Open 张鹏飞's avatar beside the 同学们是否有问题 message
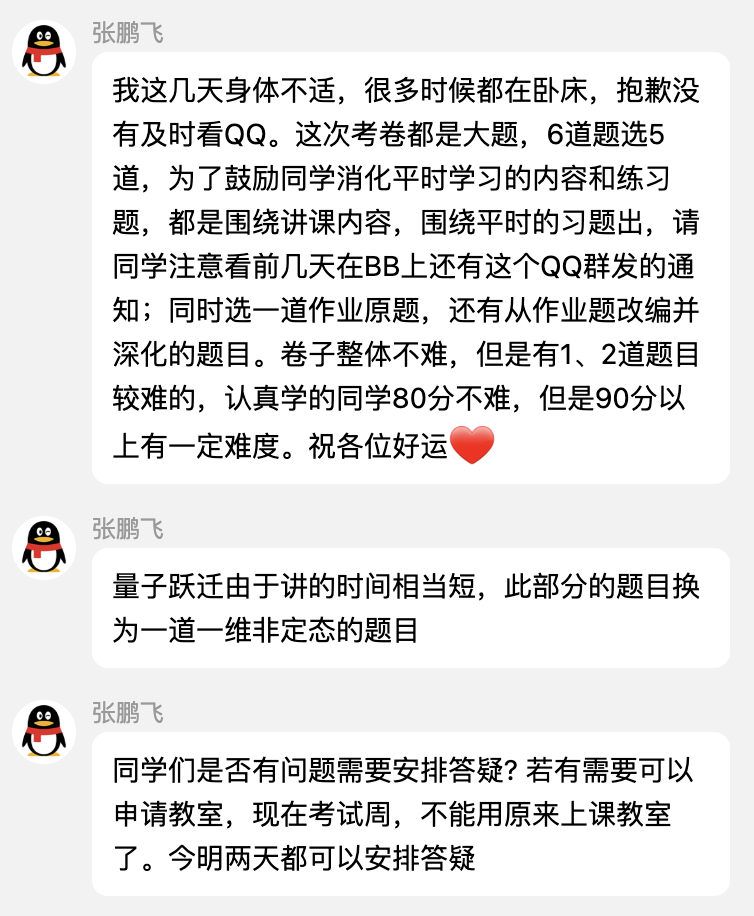The width and height of the screenshot is (754, 916). (x=44, y=731)
